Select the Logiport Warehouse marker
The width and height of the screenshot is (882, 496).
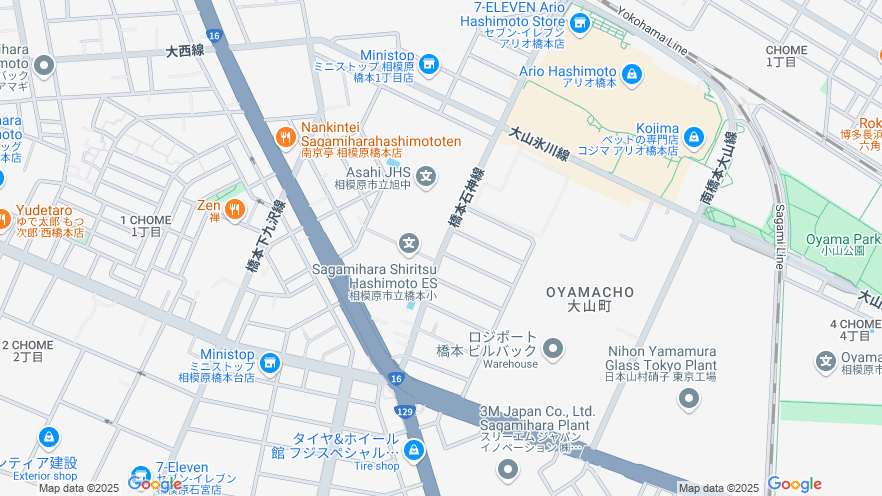[553, 349]
